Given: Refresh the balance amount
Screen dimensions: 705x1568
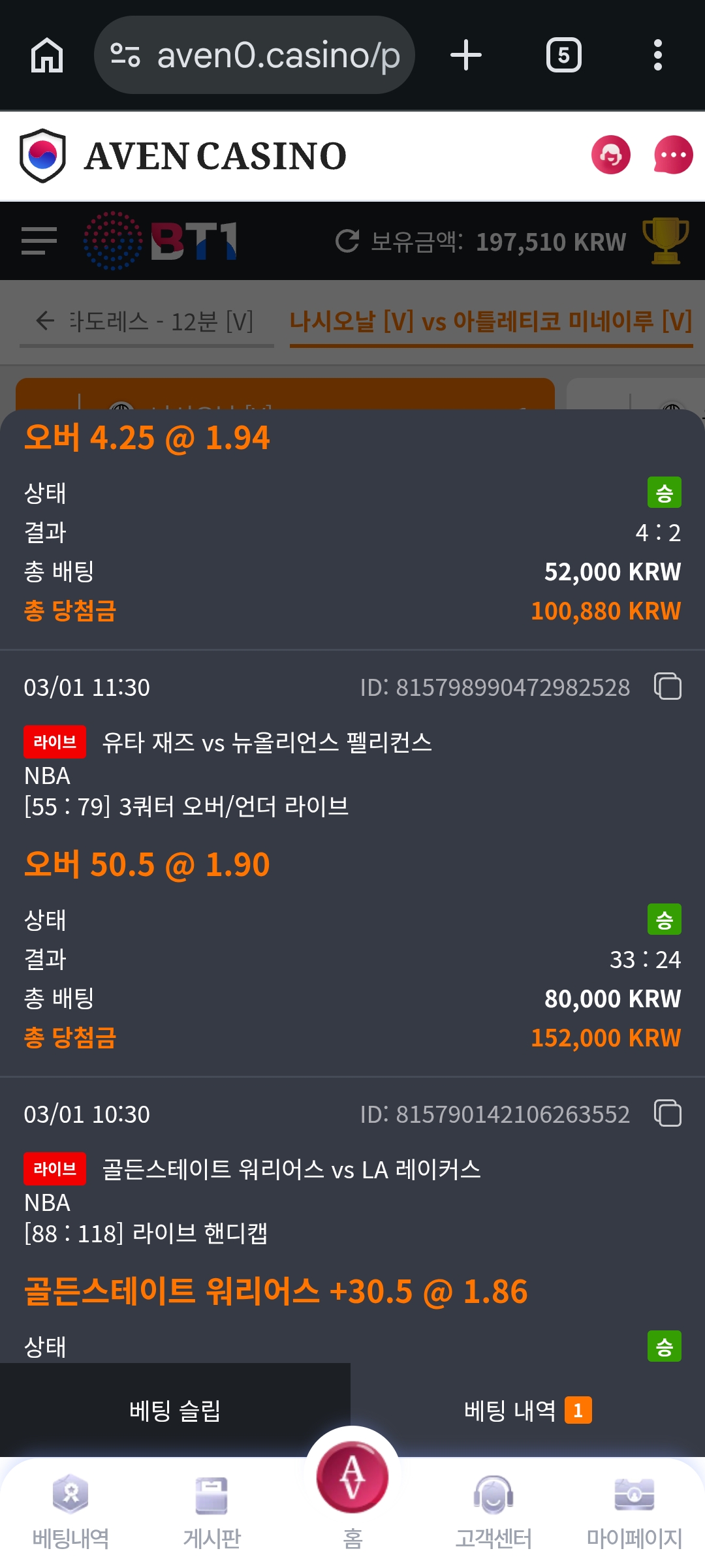Looking at the screenshot, I should coord(347,241).
